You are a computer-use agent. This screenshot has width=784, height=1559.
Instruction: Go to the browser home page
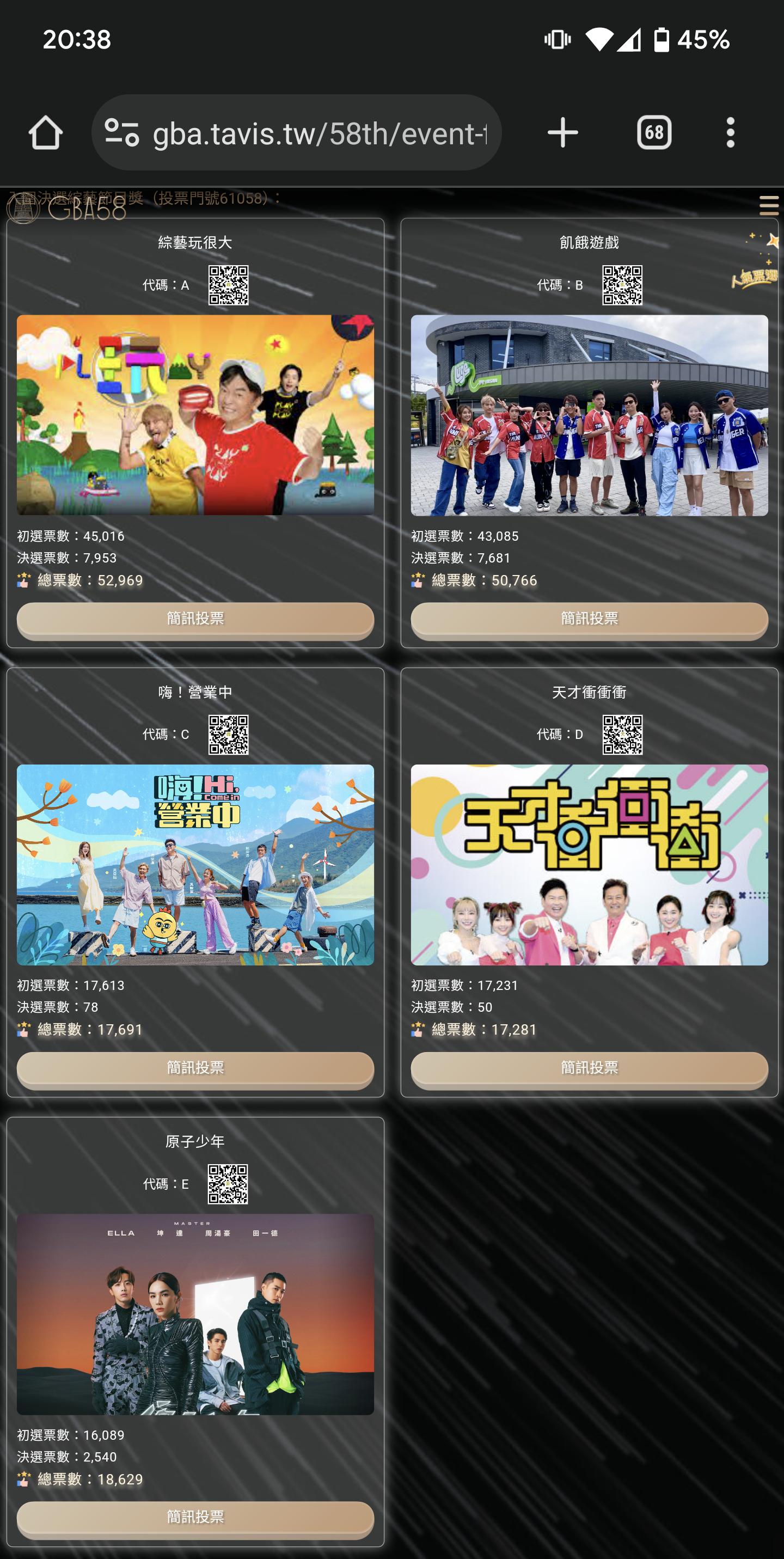[45, 132]
